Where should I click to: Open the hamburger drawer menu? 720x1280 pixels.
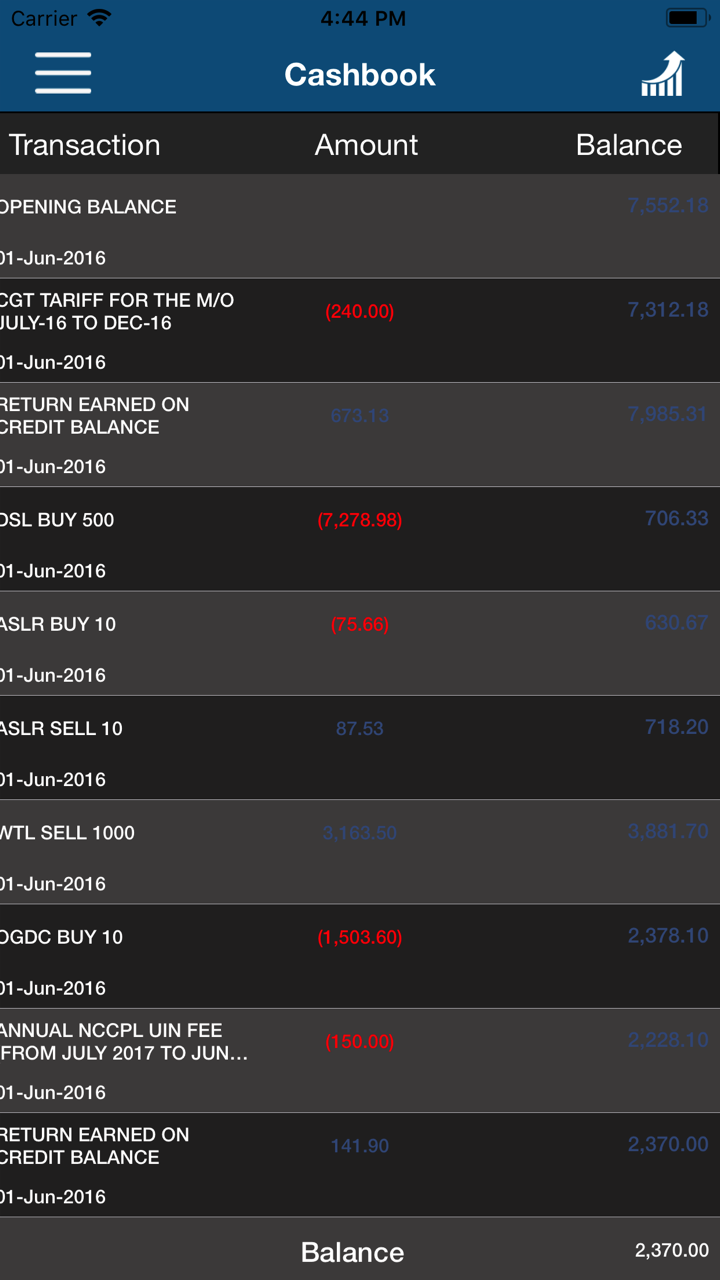point(63,74)
